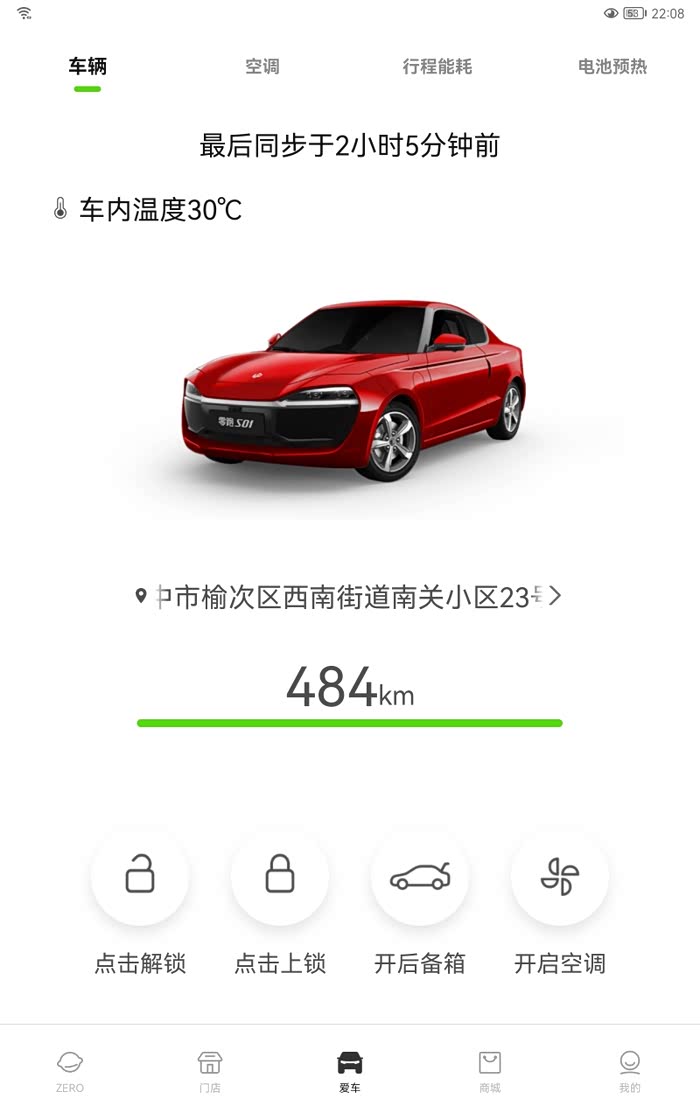The width and height of the screenshot is (700, 1120).
Task: Switch to the 空调 tab
Action: click(262, 66)
